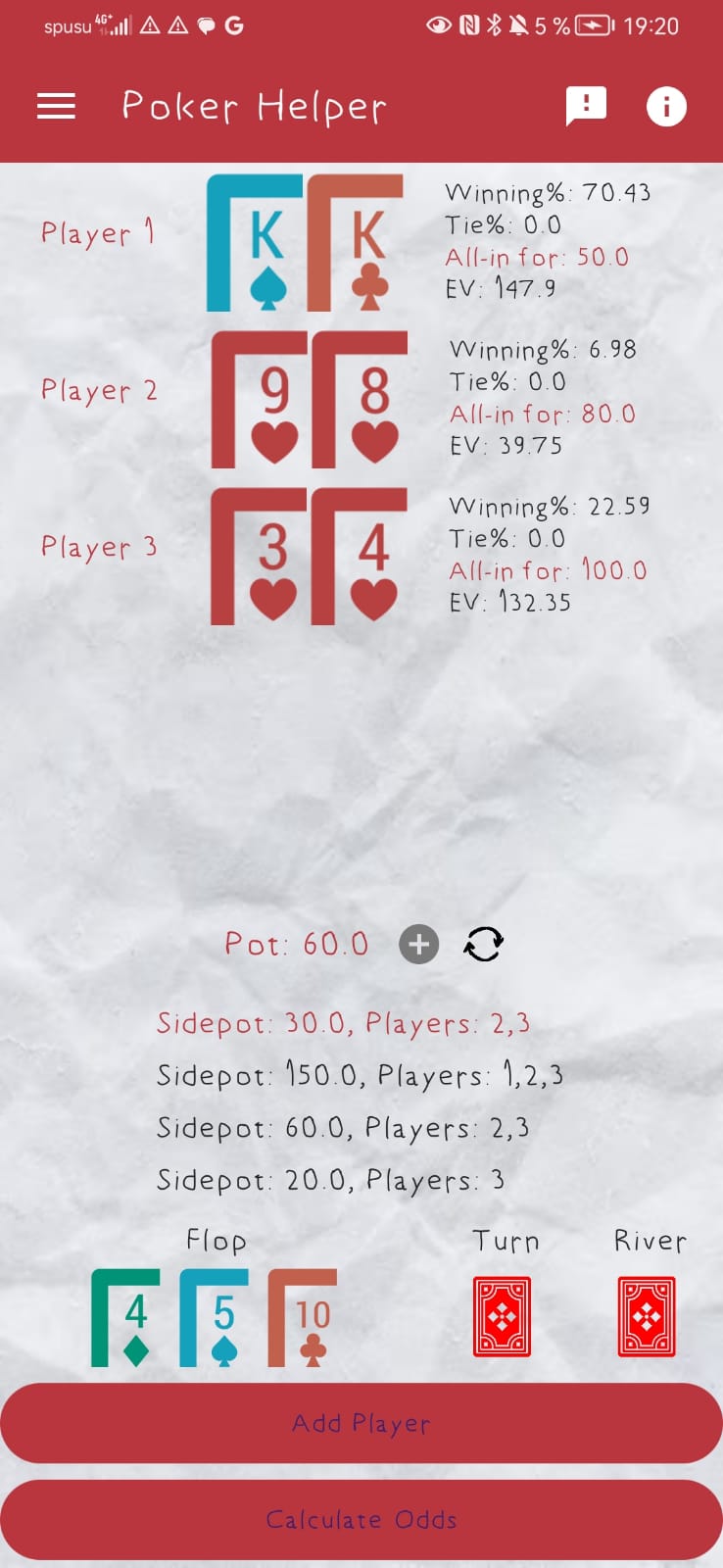Viewport: 723px width, 1568px height.
Task: Click the feedback speech bubble icon
Action: coord(586,106)
